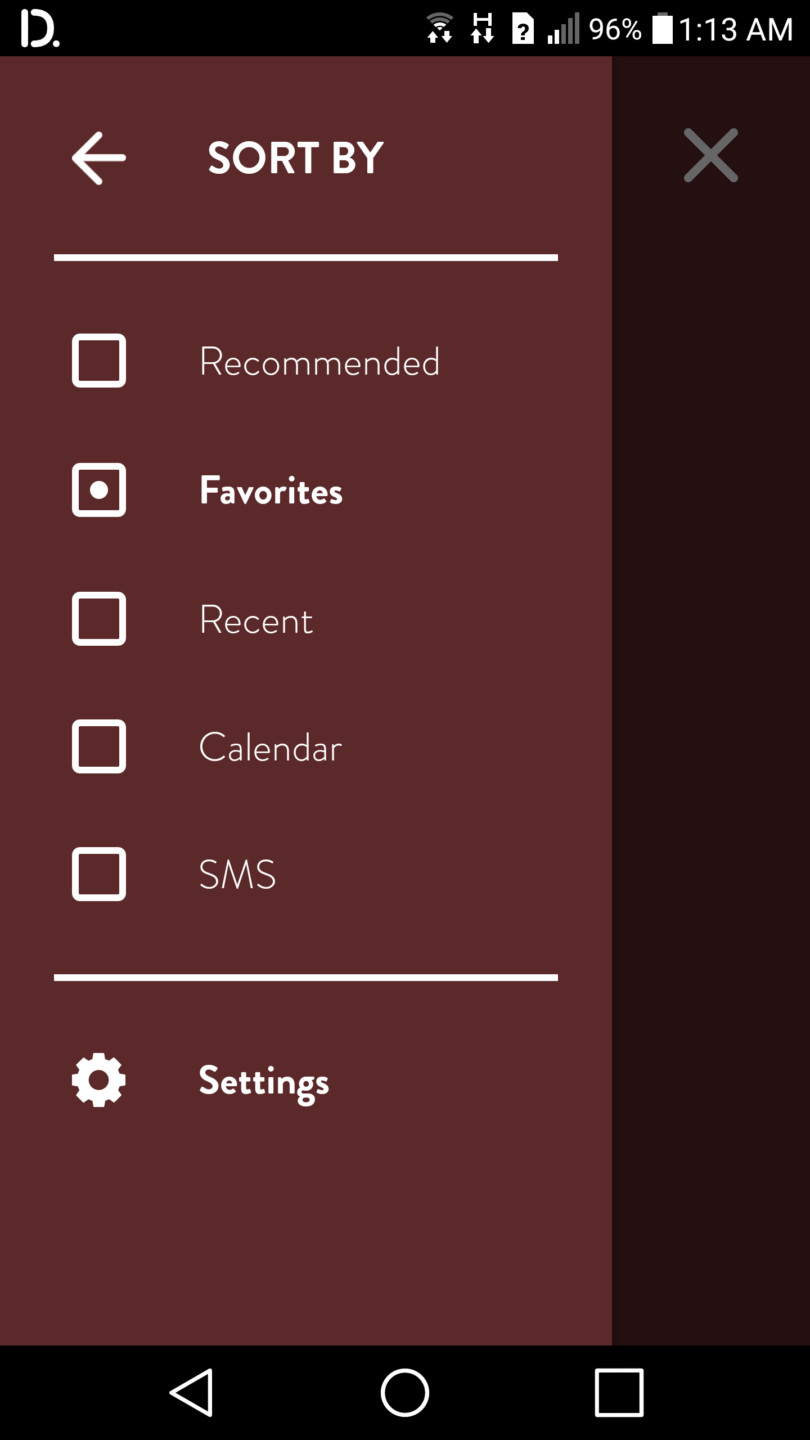Tap the Settings label text
Screen dimensions: 810x1440
click(x=263, y=1080)
